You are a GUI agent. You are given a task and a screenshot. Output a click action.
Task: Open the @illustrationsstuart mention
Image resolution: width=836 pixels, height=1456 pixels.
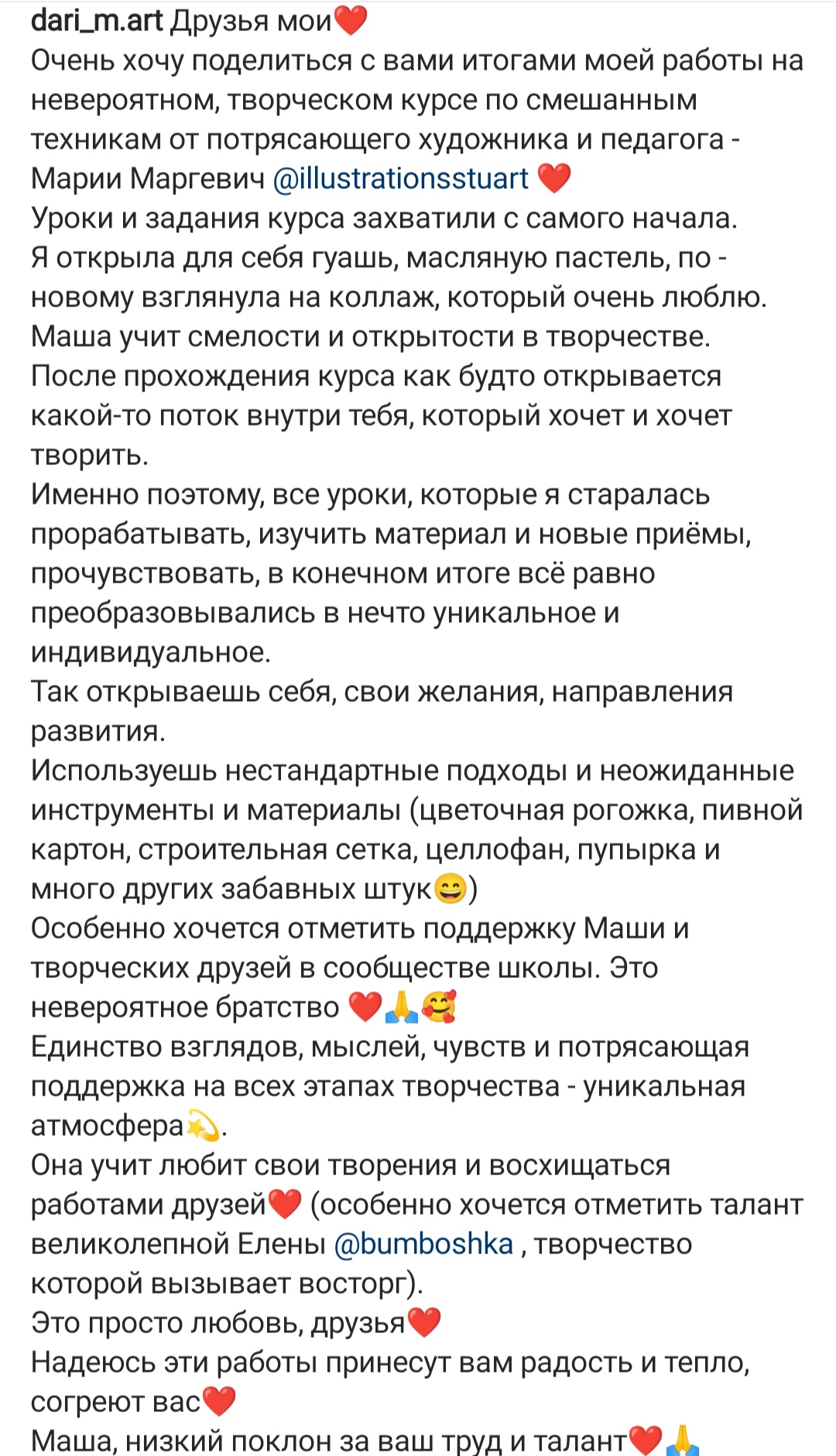[x=400, y=179]
